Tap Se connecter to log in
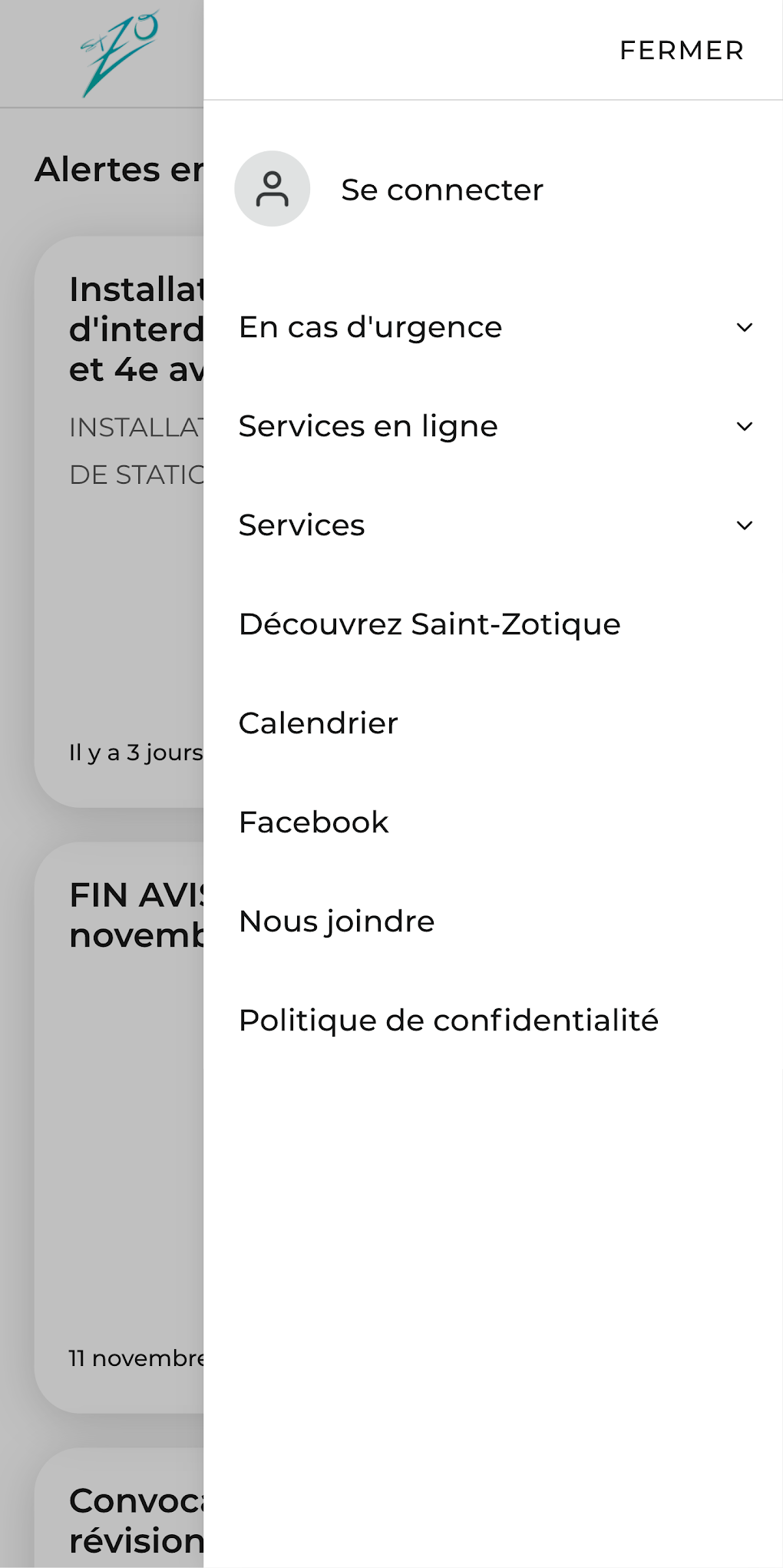Screen dimensions: 783x1568 [441, 190]
